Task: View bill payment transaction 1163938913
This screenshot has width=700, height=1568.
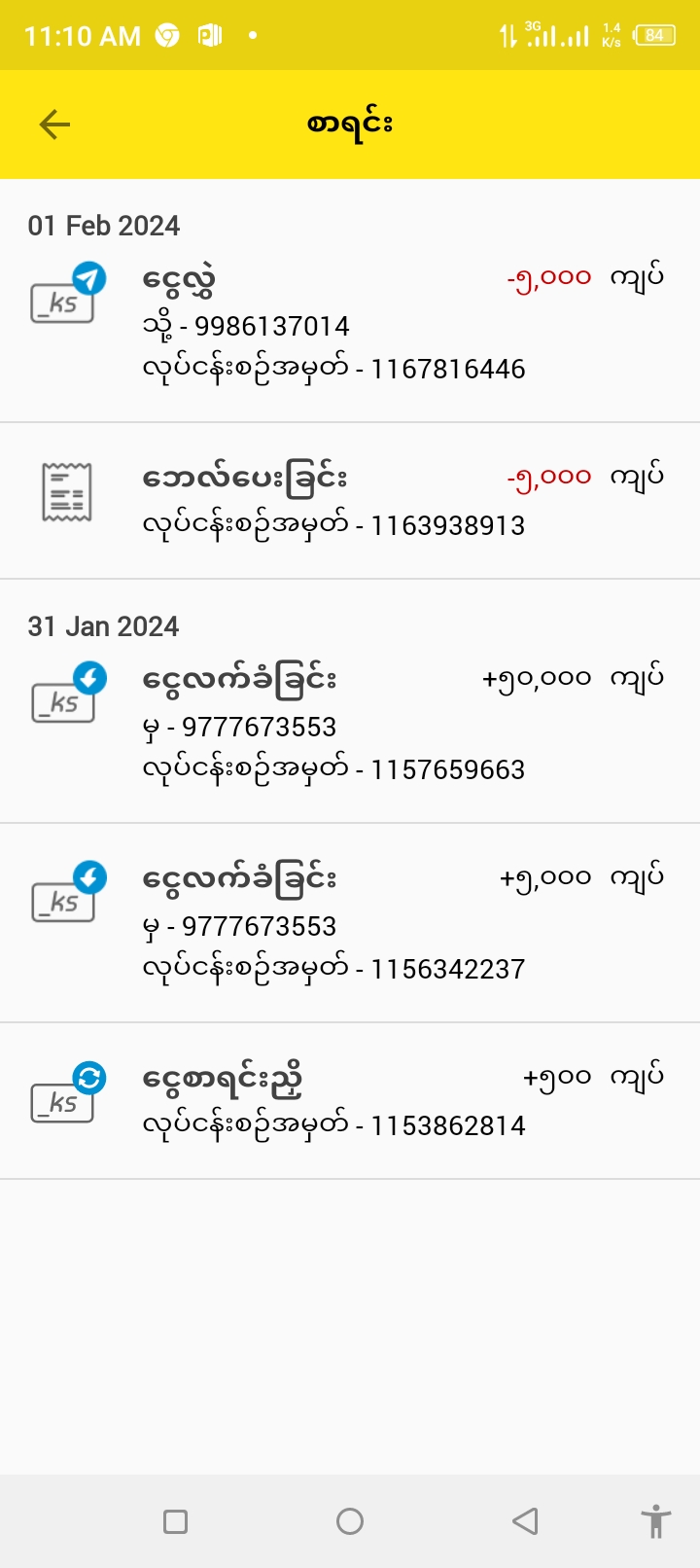Action: coord(350,500)
